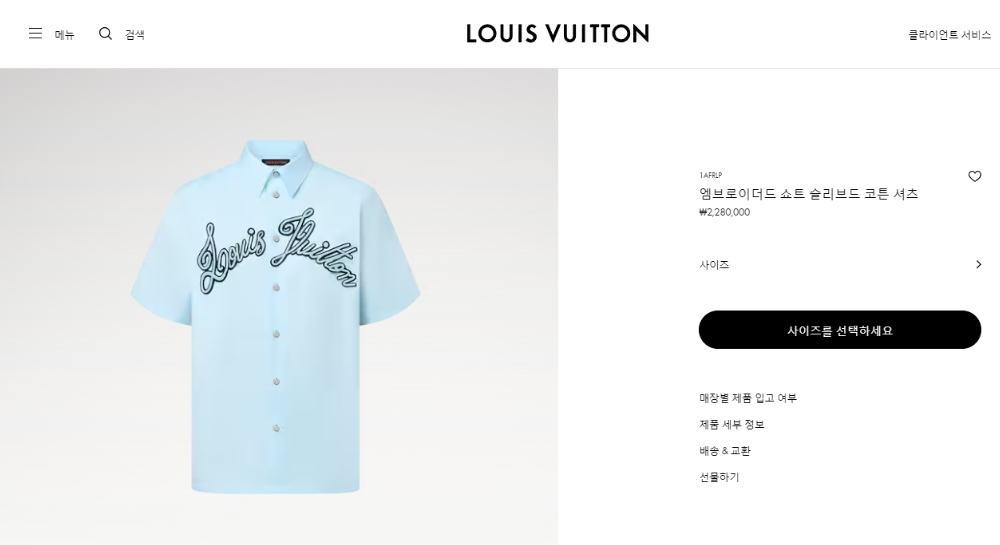The height and width of the screenshot is (545, 1000).
Task: Select 선물하기 gift option
Action: pos(719,477)
